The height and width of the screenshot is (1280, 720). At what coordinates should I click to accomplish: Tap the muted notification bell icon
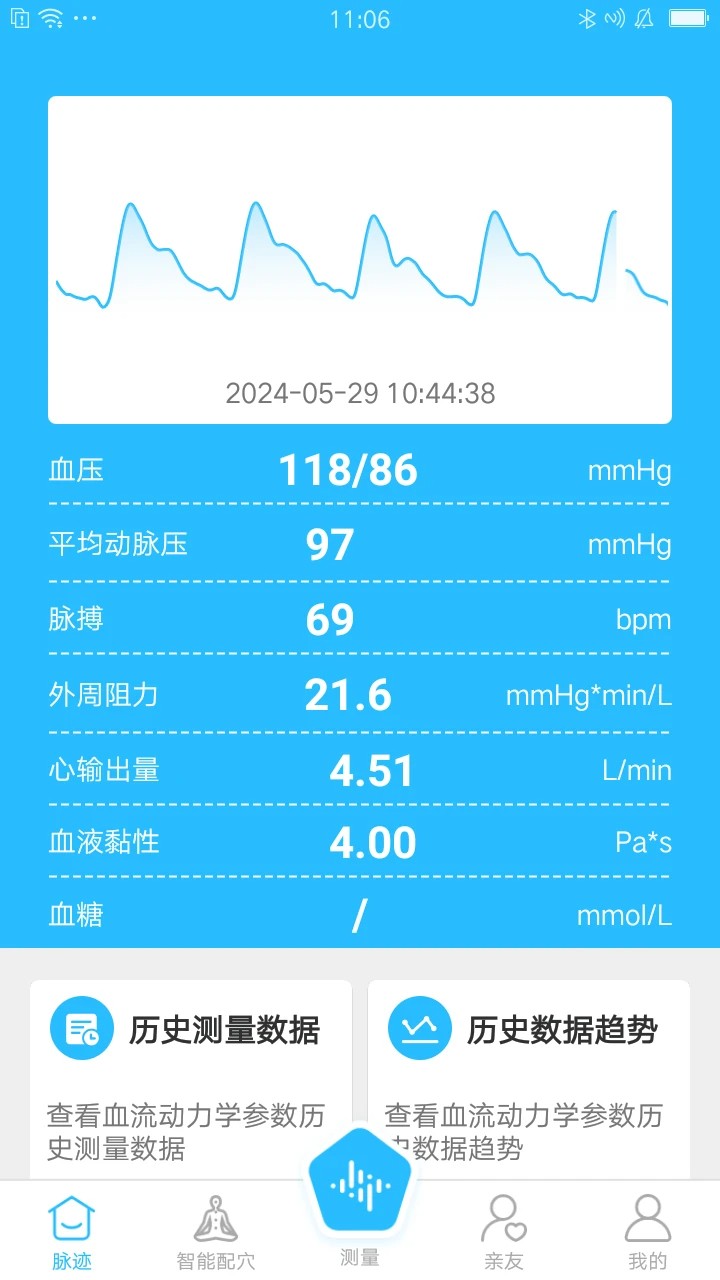coord(643,17)
